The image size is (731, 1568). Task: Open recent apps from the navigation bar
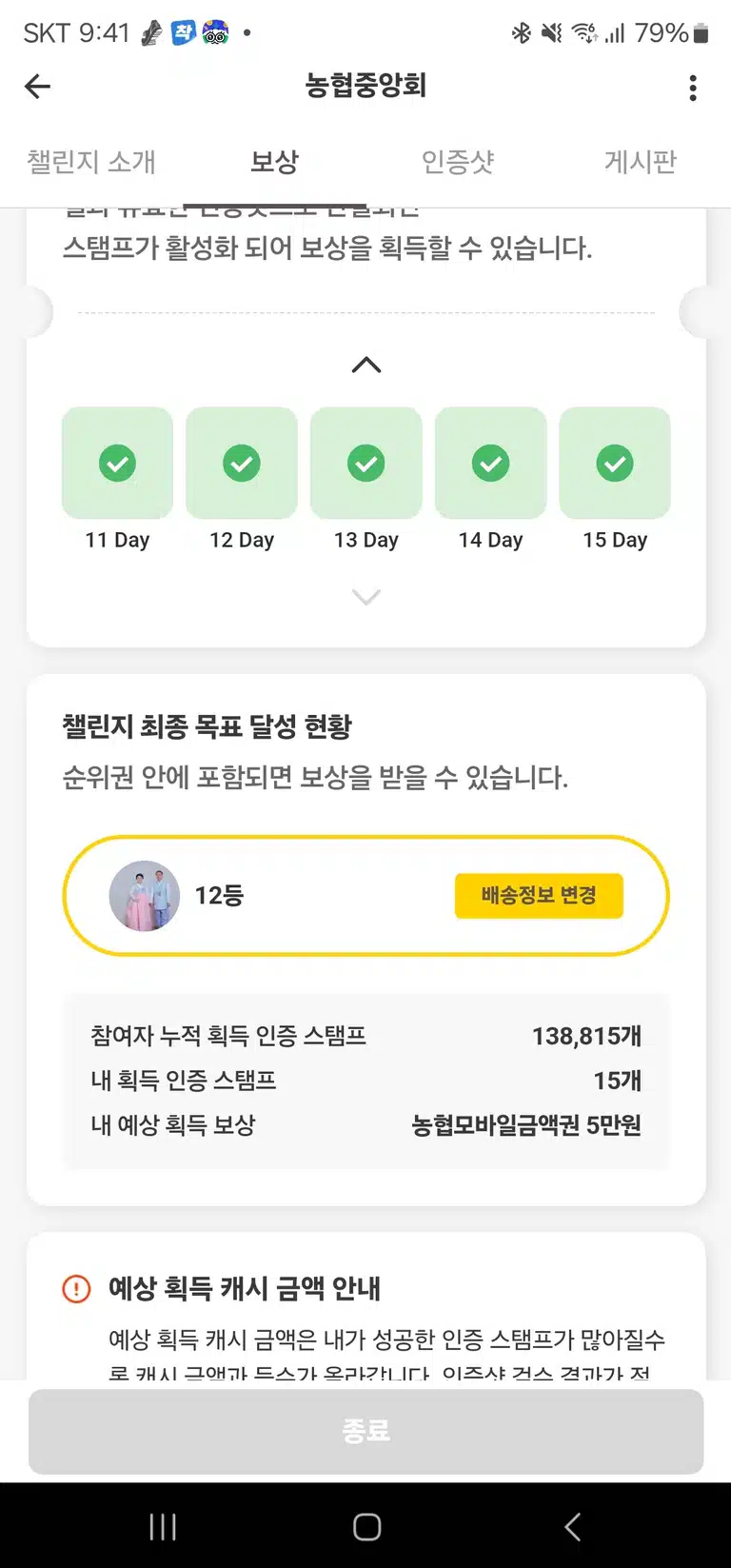[x=163, y=1527]
